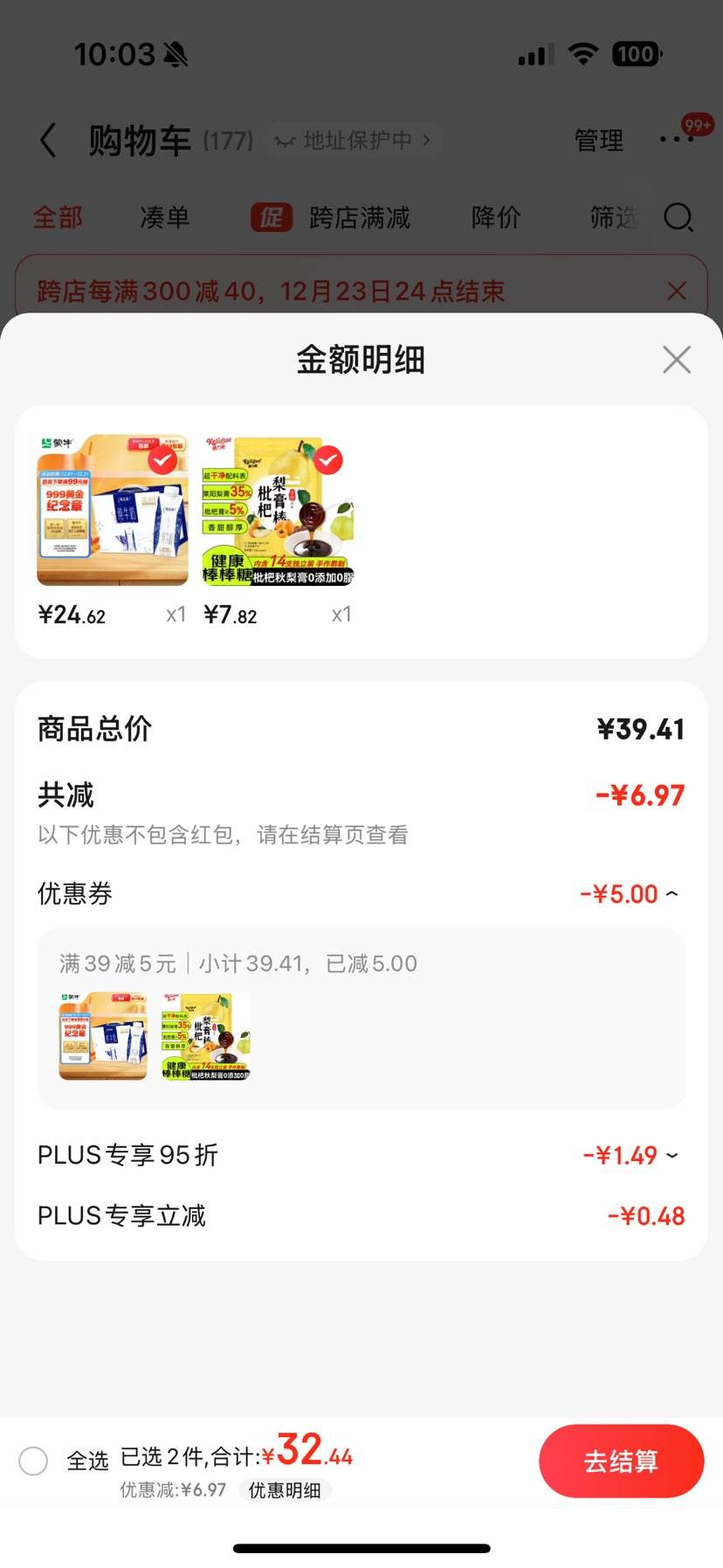
Task: Open 地址保护中 via its chevron
Action: [x=425, y=140]
